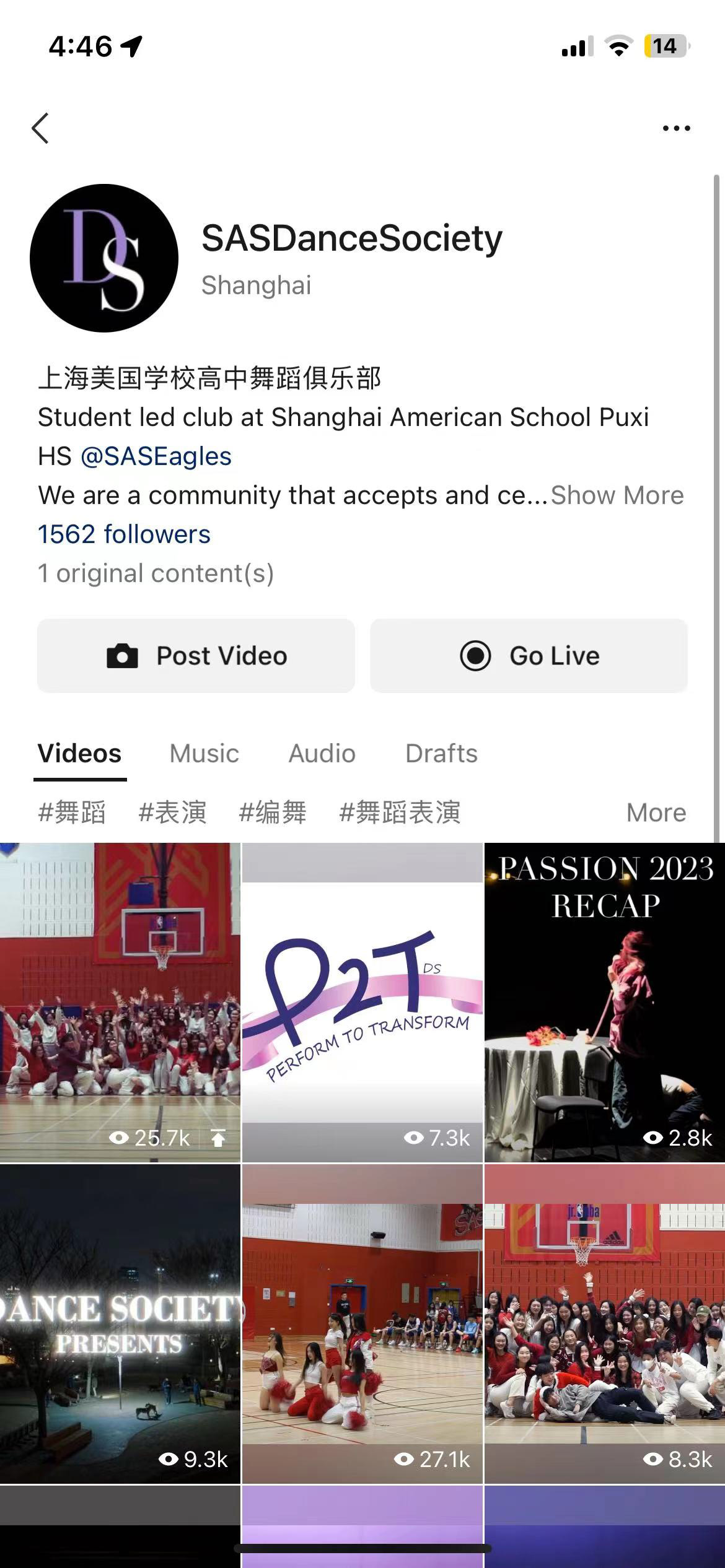
Task: Open the @SASEagles mention link
Action: point(156,456)
